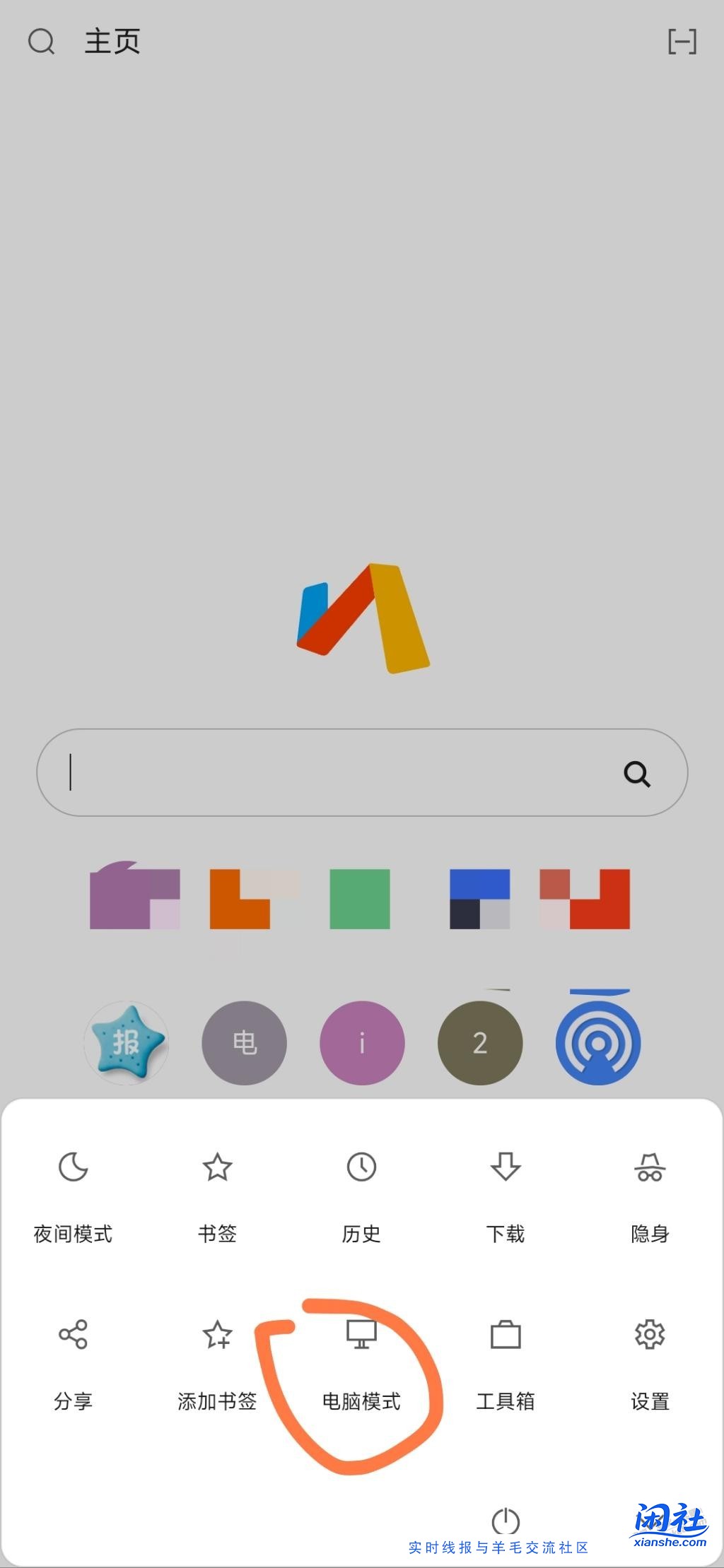Tap the power icon to exit browser
This screenshot has height=1568, width=724.
506,1520
